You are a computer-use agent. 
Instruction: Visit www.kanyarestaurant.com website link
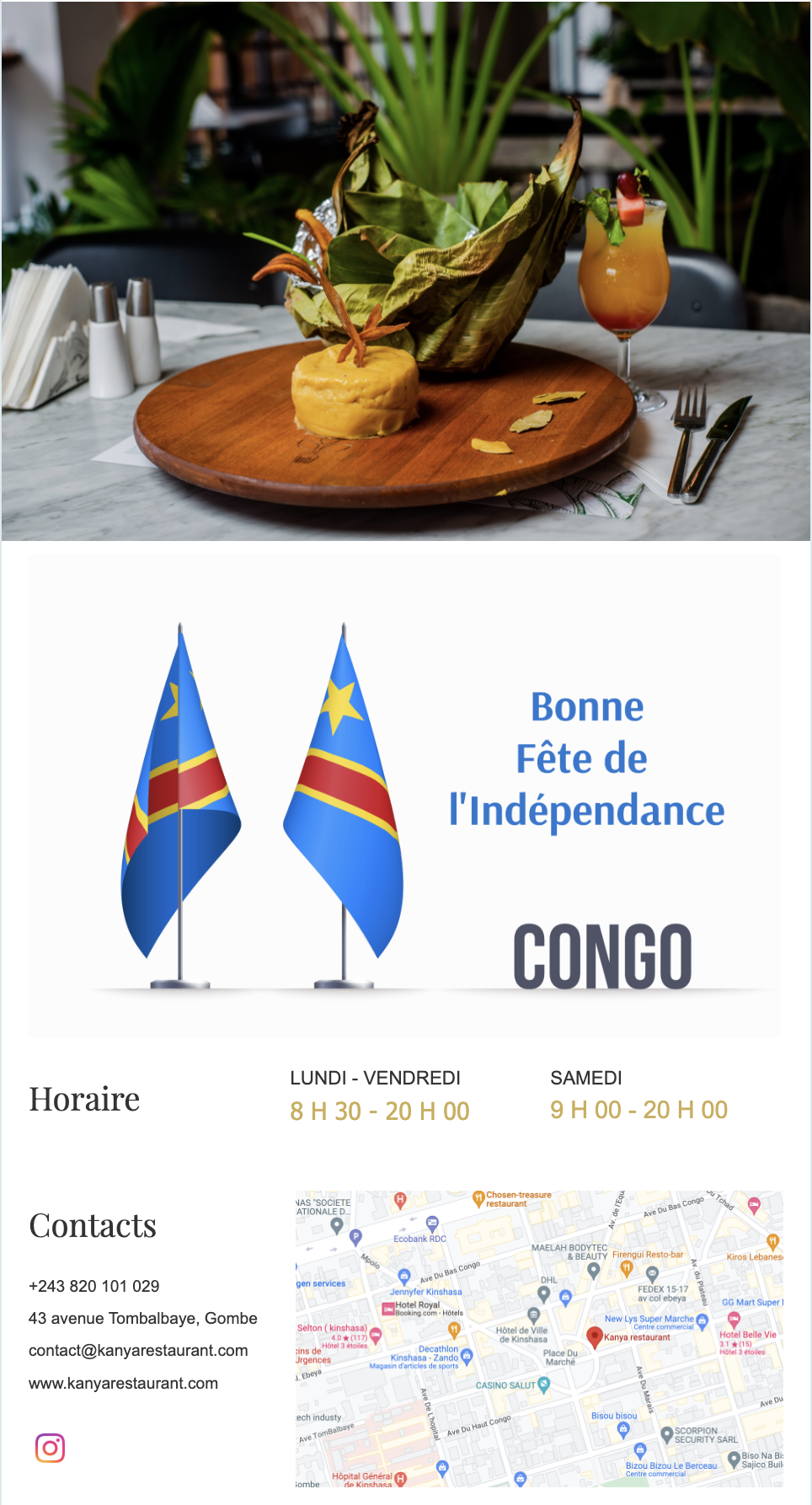pos(123,1383)
